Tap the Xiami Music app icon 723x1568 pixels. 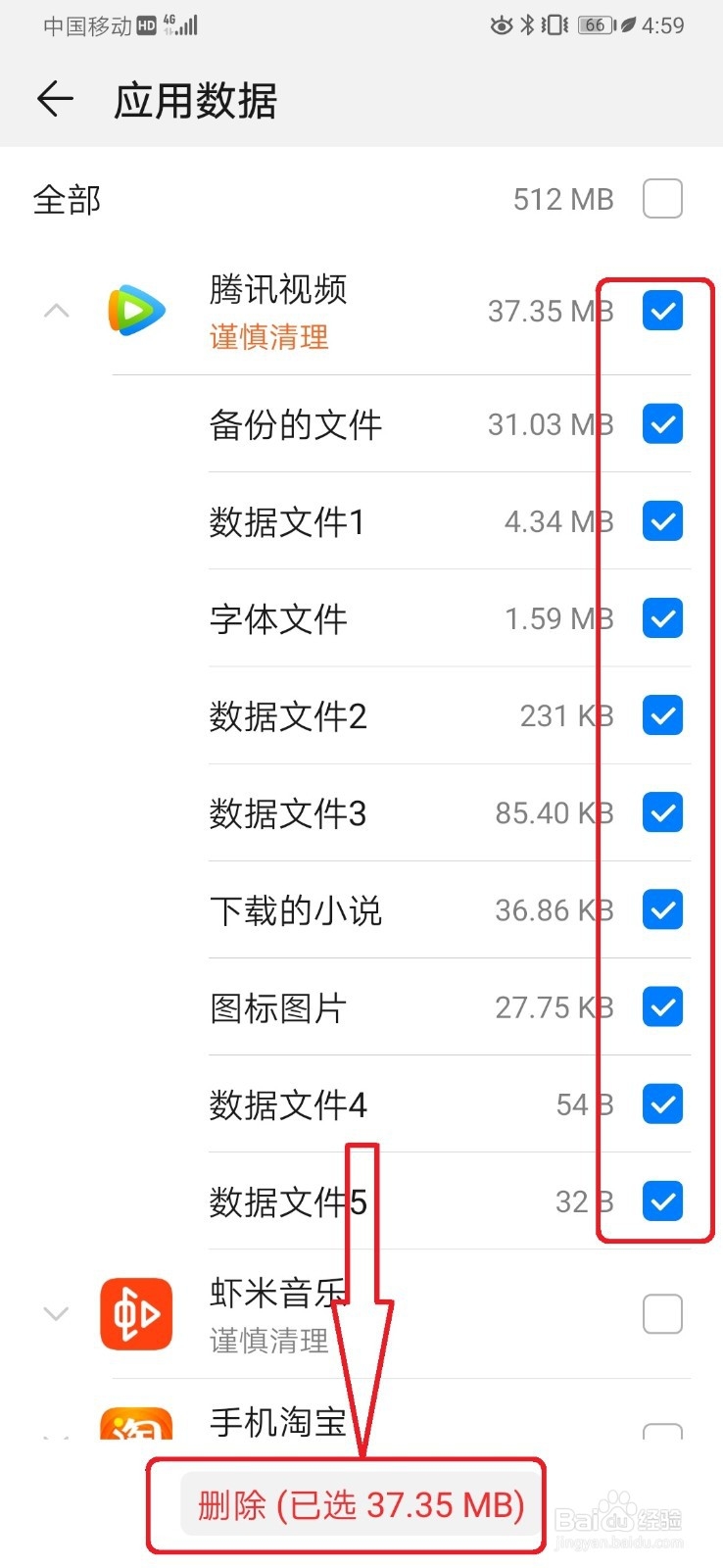pyautogui.click(x=136, y=1314)
